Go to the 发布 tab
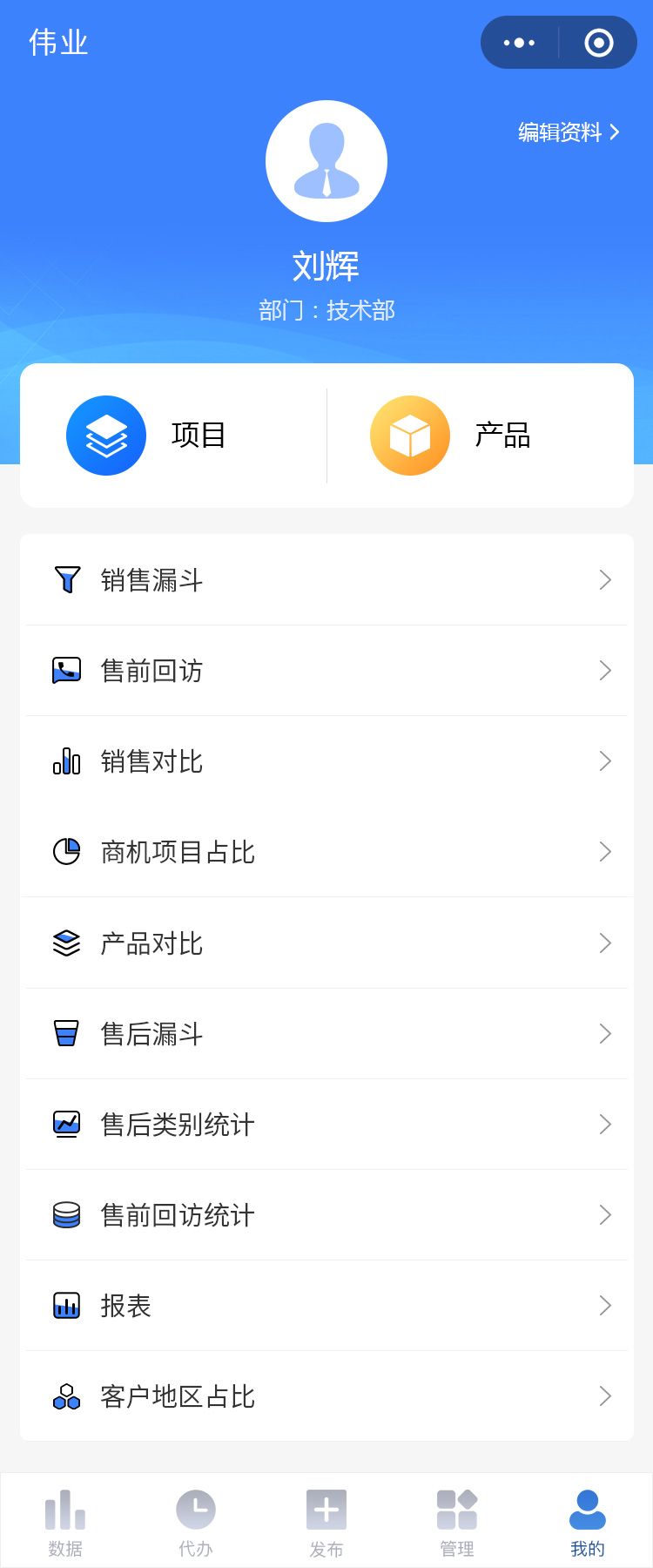The image size is (653, 1568). click(326, 1521)
